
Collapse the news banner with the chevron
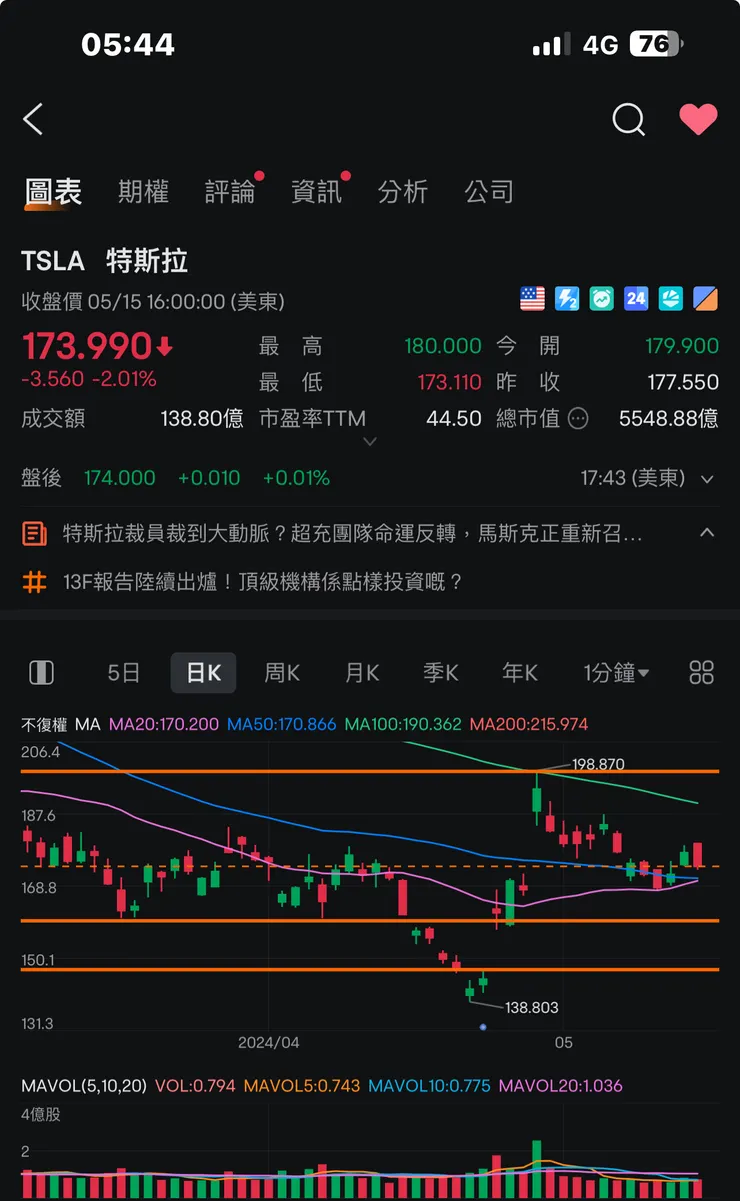[707, 532]
